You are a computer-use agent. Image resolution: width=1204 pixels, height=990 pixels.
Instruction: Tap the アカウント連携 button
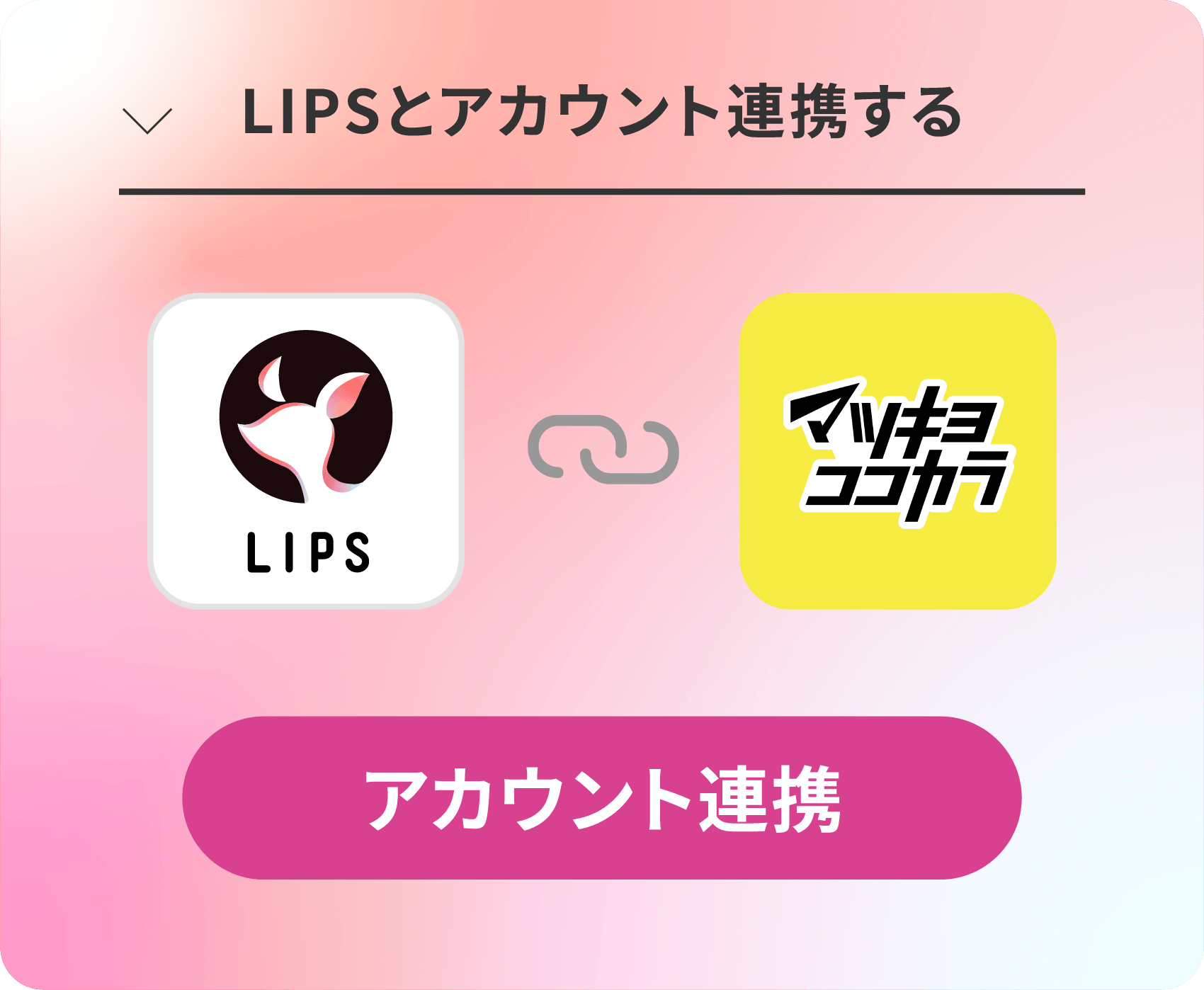click(x=602, y=798)
